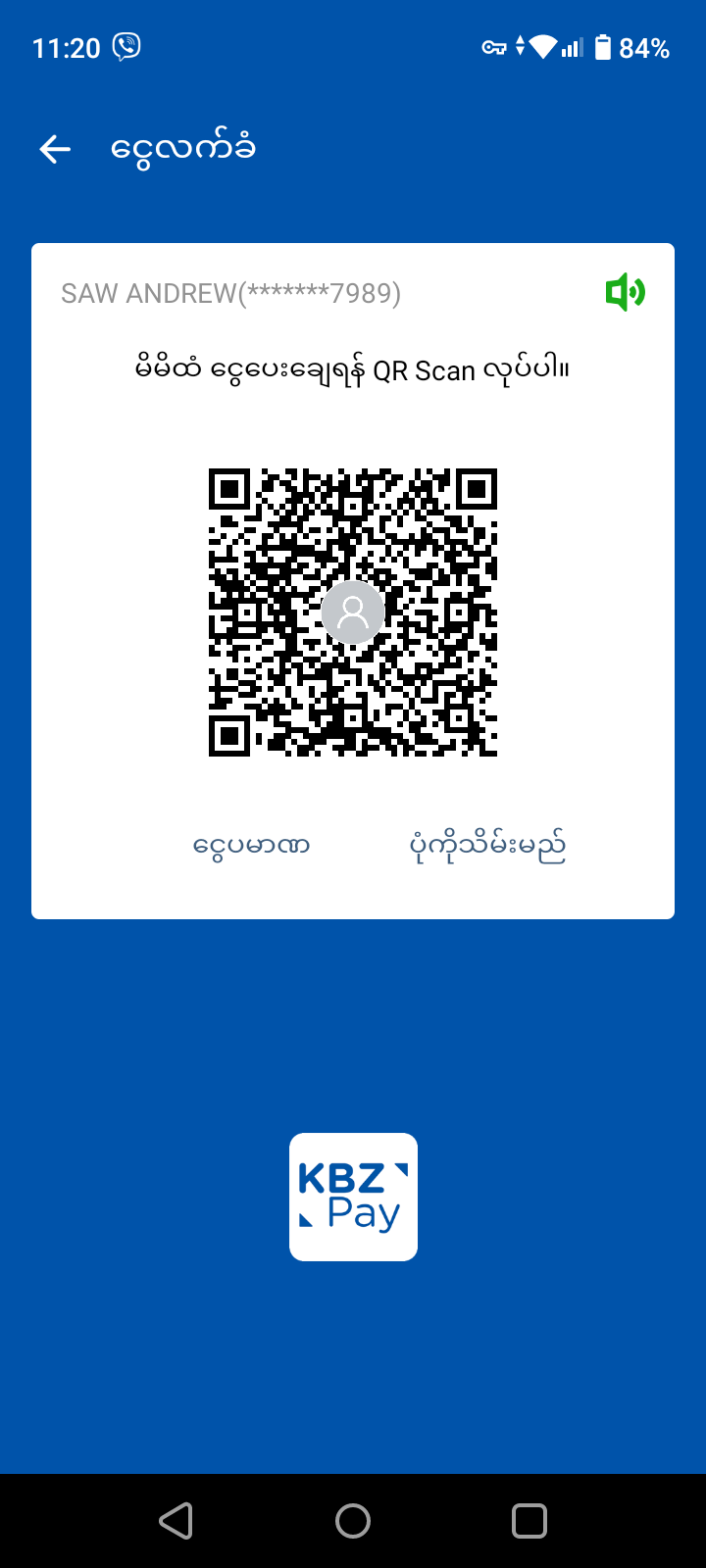Image resolution: width=706 pixels, height=1568 pixels.
Task: Tap ငွေပမာဏ to set the amount
Action: pos(252,845)
